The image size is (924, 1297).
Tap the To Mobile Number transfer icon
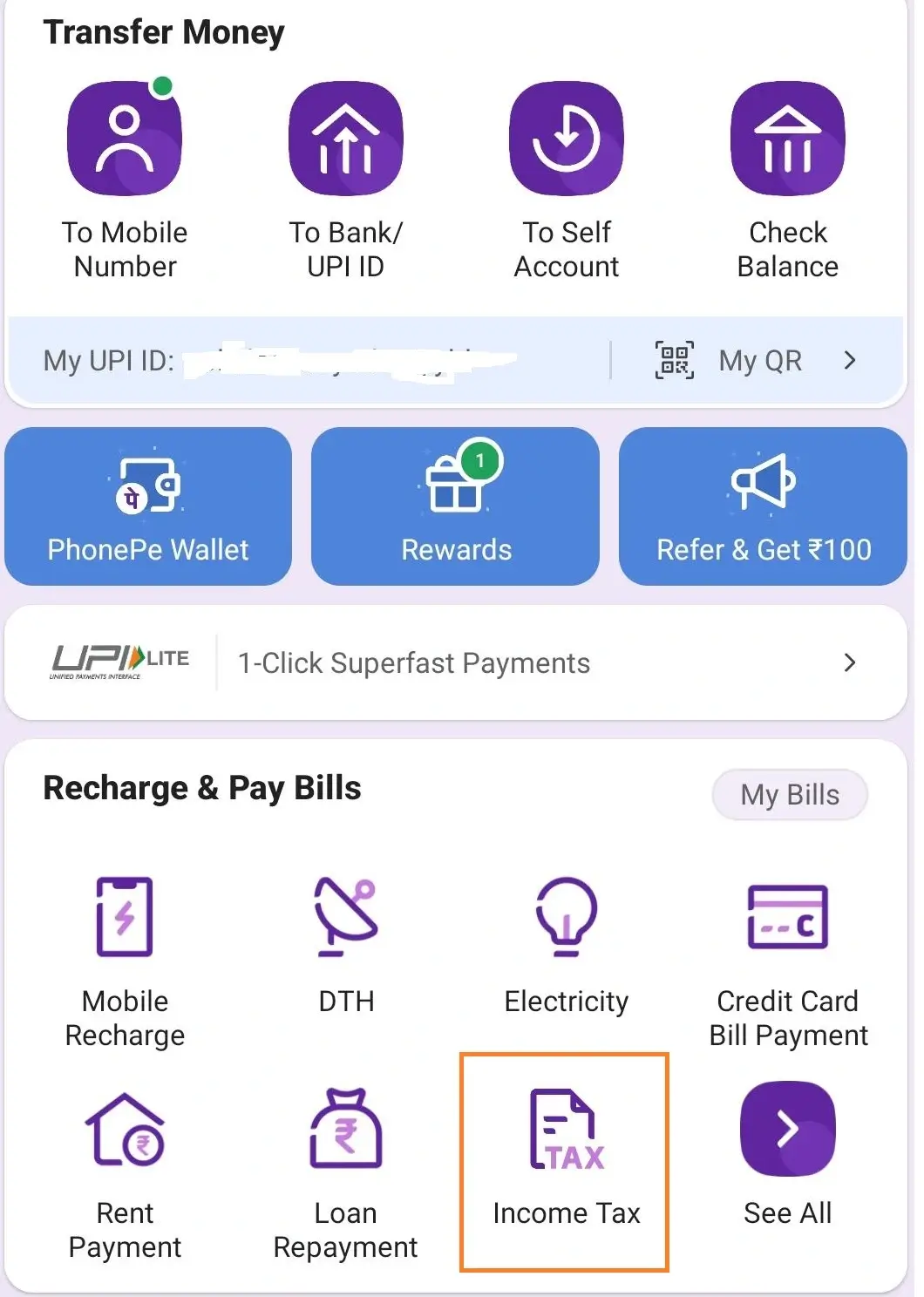(125, 138)
